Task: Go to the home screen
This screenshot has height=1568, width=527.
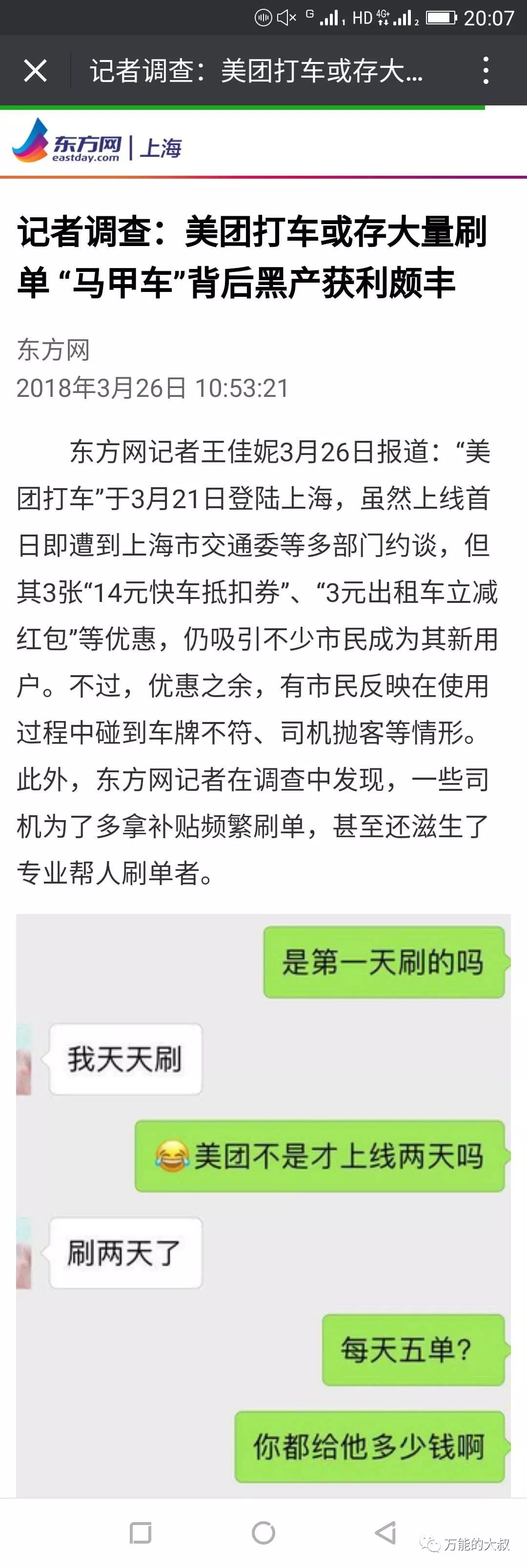Action: coord(263,1532)
